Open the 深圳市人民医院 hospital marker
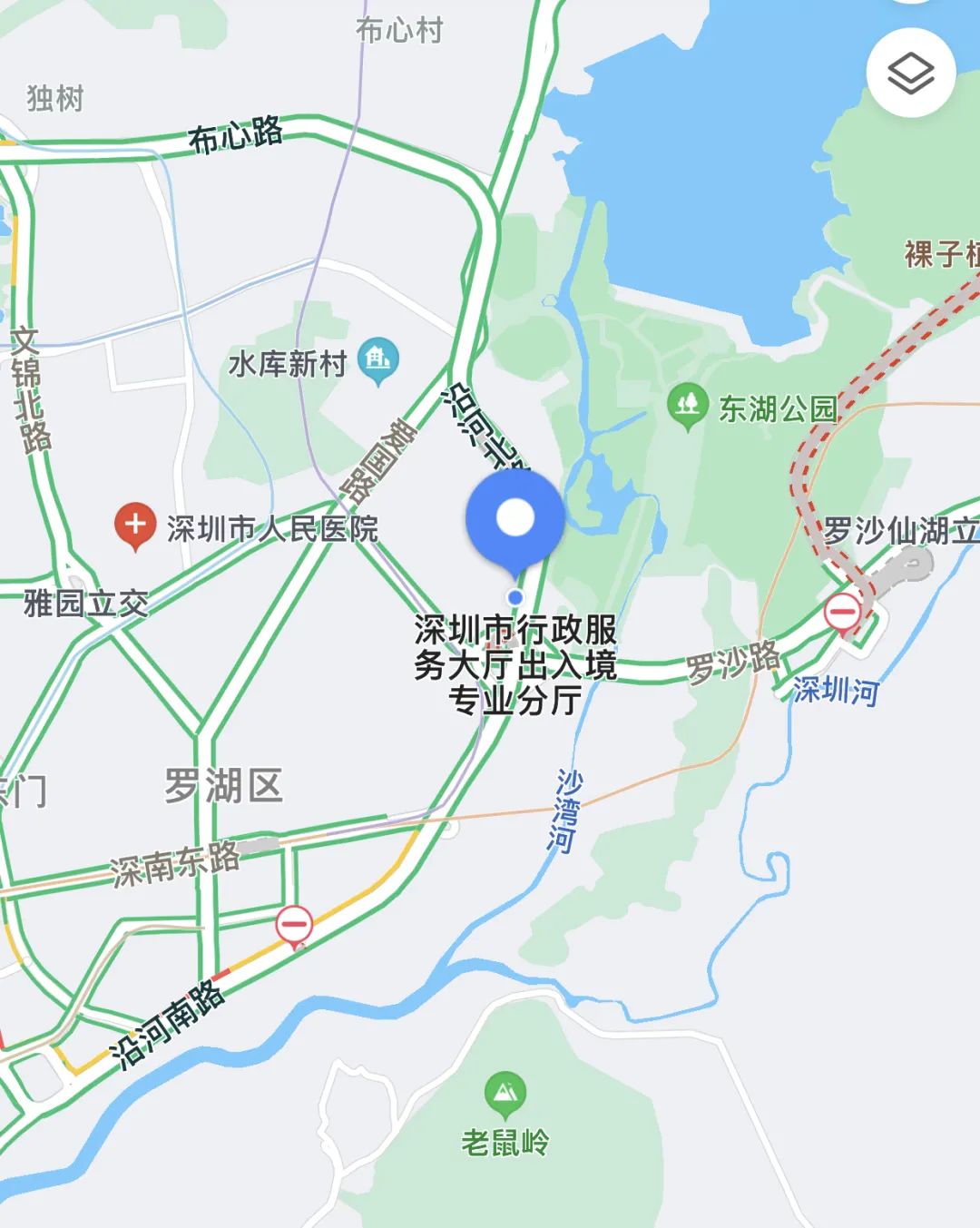The image size is (980, 1228). pos(135,526)
